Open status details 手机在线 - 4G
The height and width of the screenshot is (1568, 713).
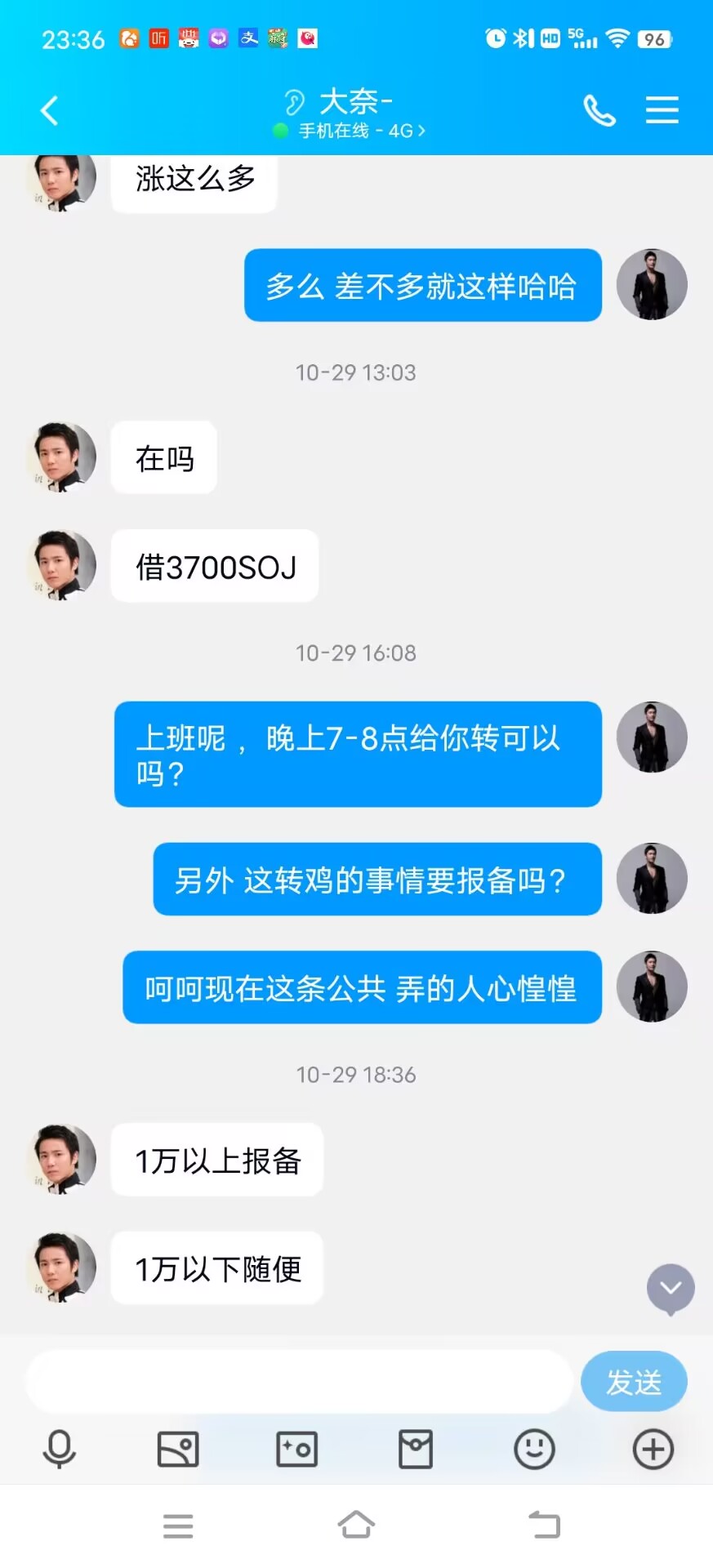pos(362,131)
